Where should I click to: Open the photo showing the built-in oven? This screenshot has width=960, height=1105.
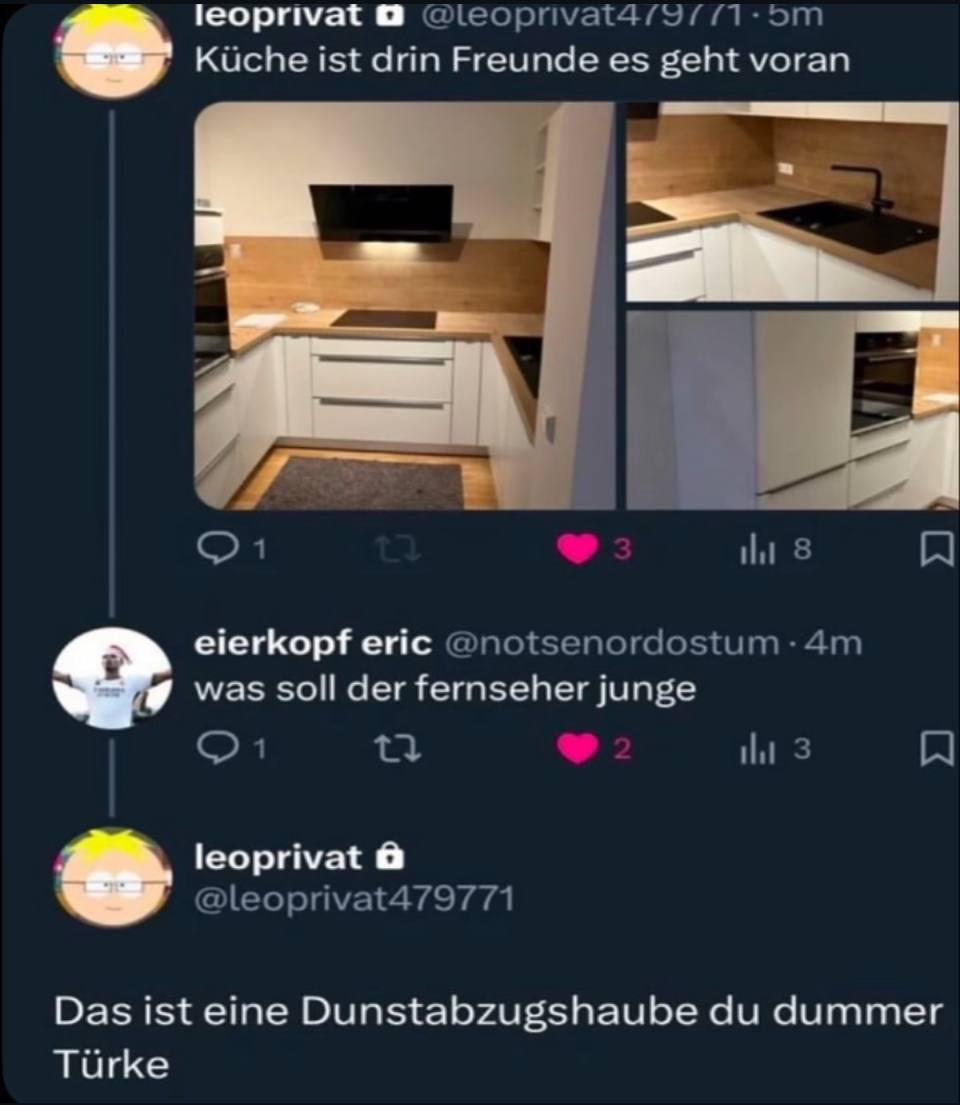pos(792,410)
